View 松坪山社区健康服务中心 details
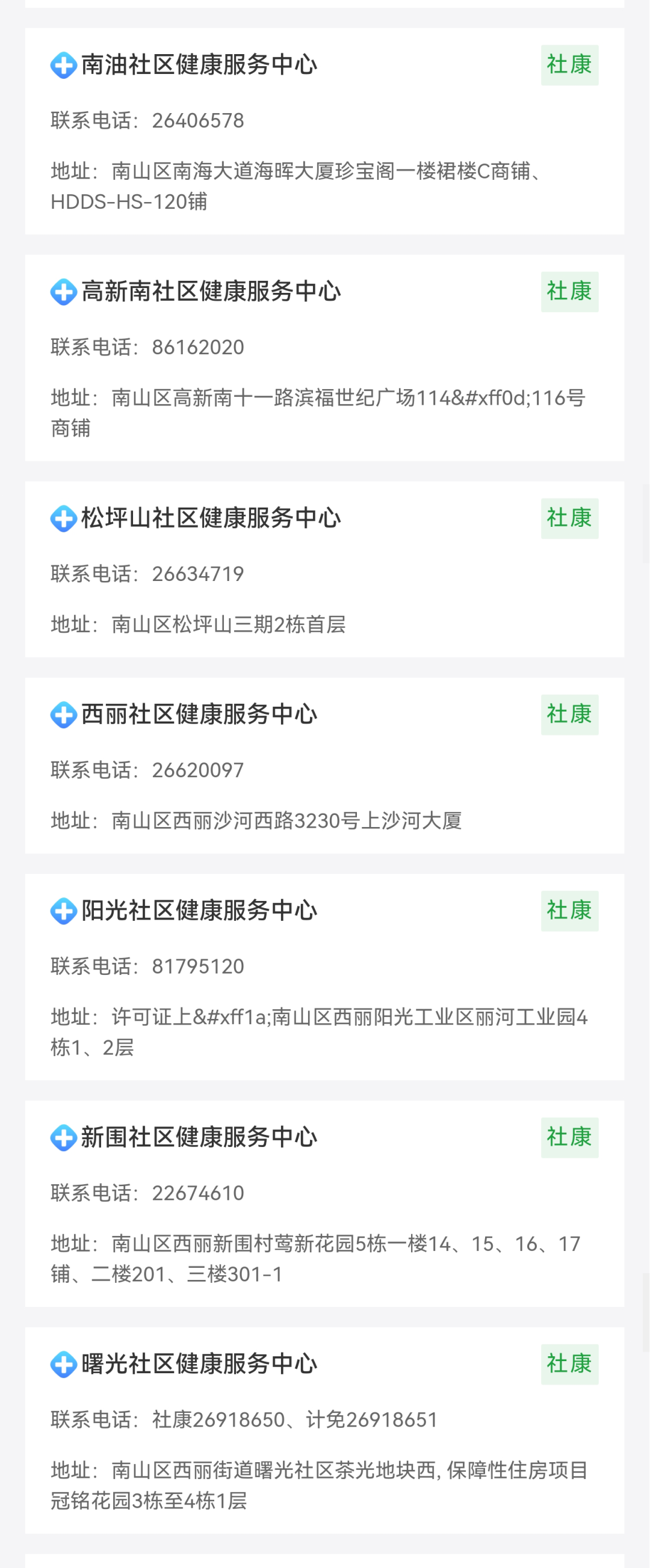The height and width of the screenshot is (1568, 650). pyautogui.click(x=210, y=518)
